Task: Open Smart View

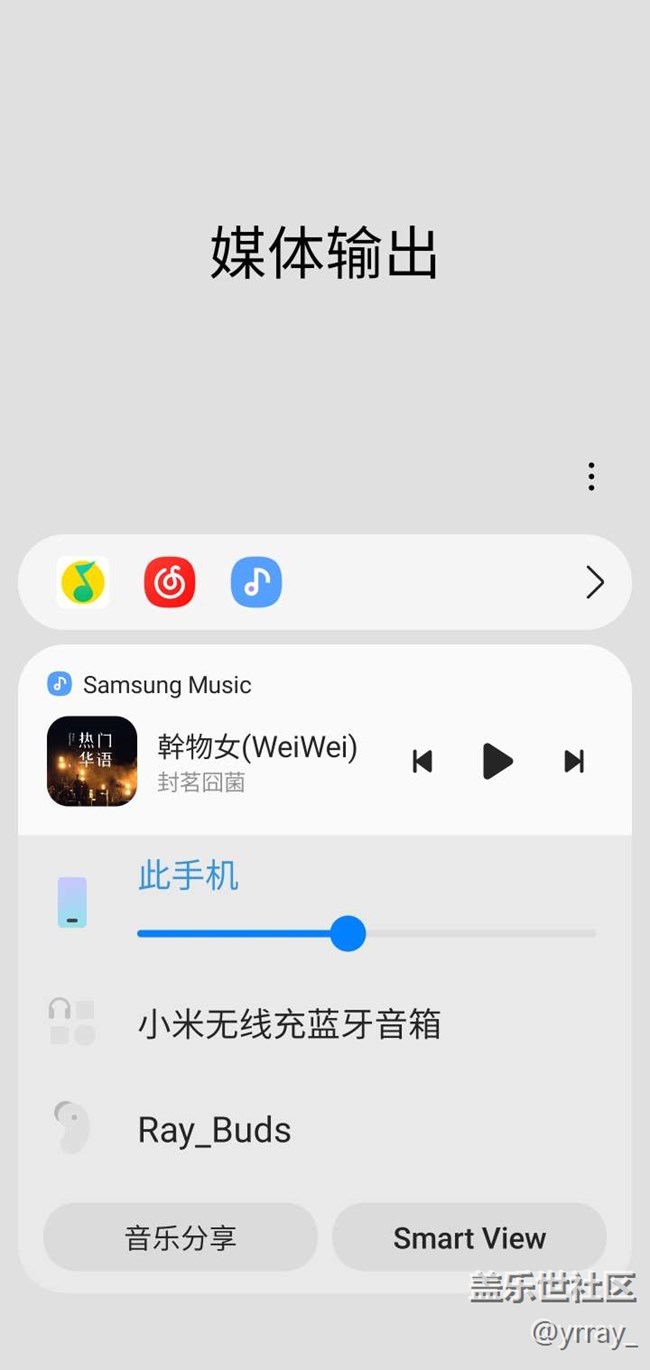Action: pos(469,1238)
